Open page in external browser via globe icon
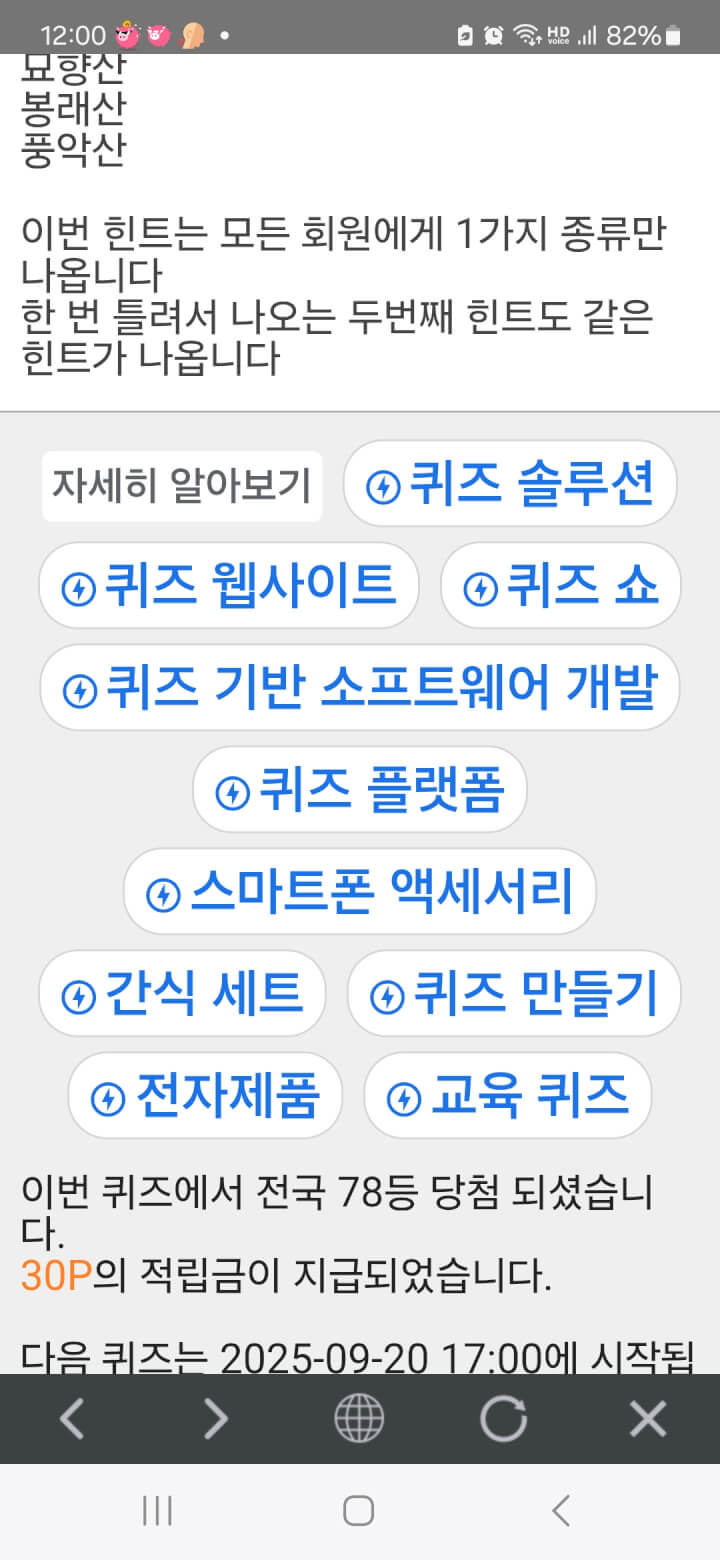Viewport: 720px width, 1560px height. pyautogui.click(x=359, y=1419)
